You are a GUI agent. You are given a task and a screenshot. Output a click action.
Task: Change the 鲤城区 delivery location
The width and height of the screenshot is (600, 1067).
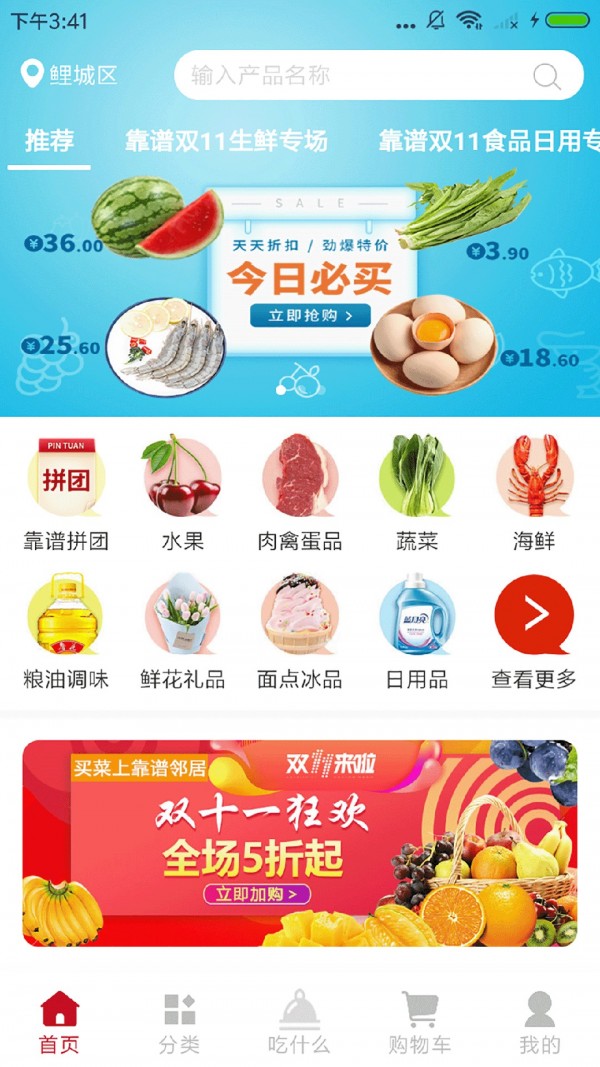pyautogui.click(x=70, y=75)
